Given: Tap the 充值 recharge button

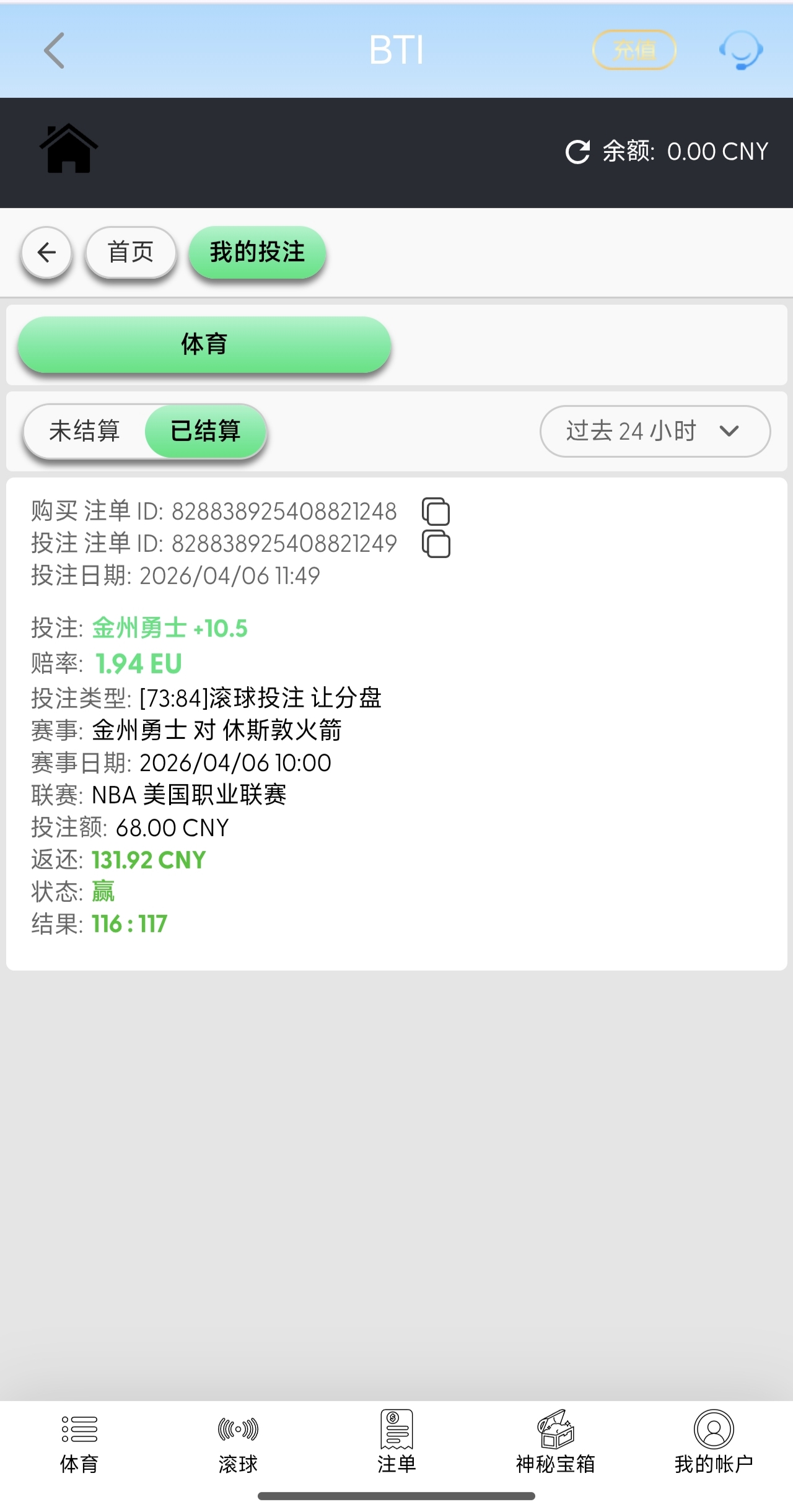Looking at the screenshot, I should coord(634,50).
